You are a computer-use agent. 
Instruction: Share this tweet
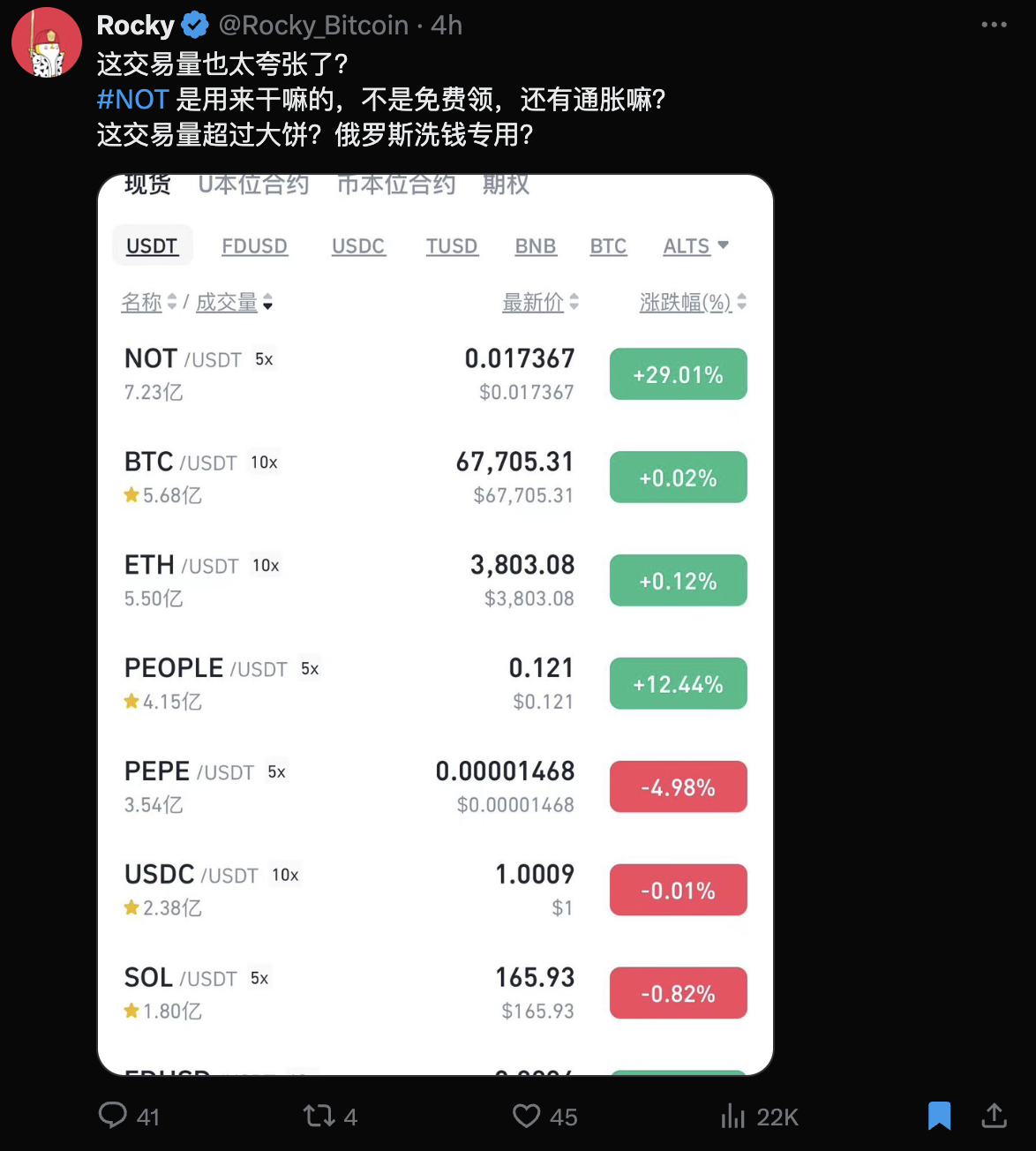[x=994, y=1116]
